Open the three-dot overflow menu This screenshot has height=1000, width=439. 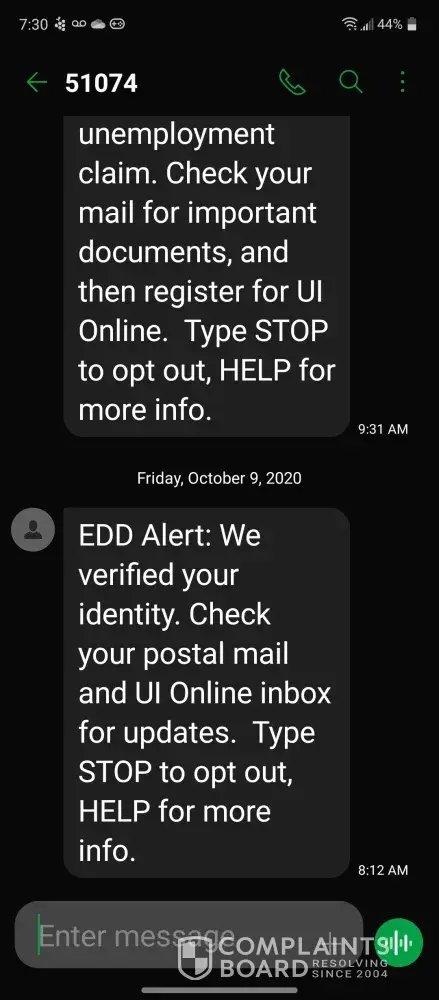403,82
